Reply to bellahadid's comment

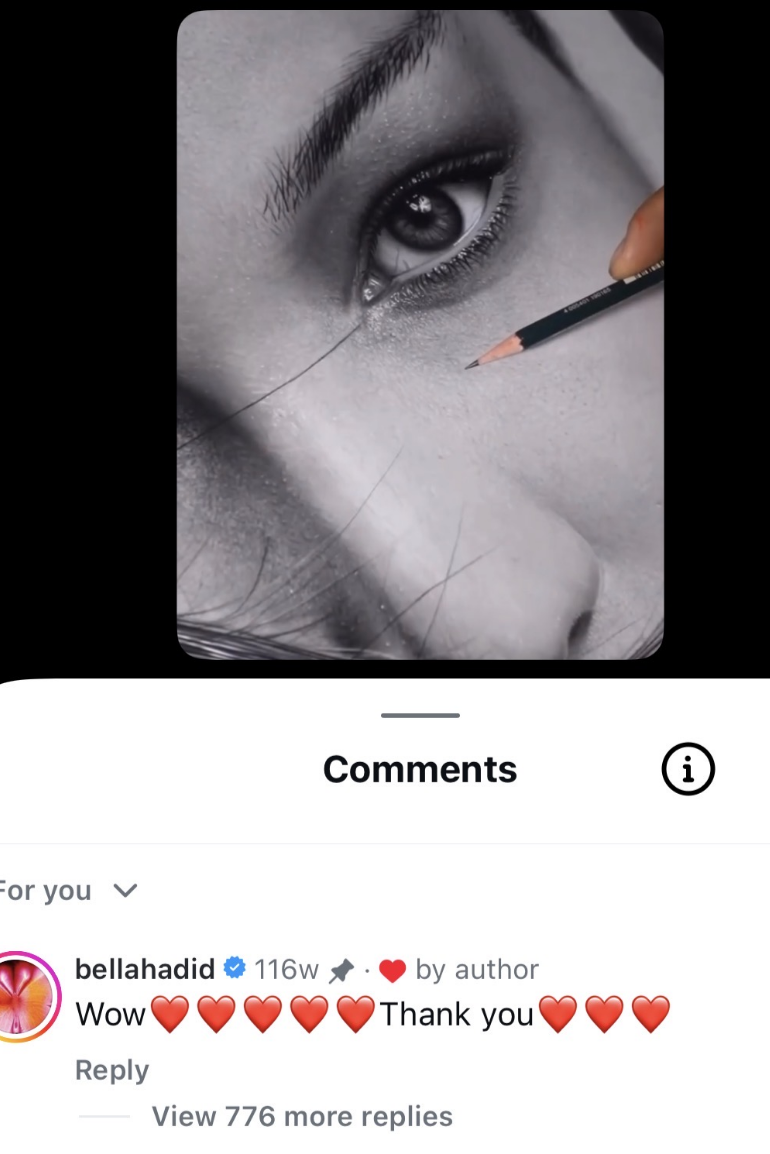pyautogui.click(x=112, y=1069)
